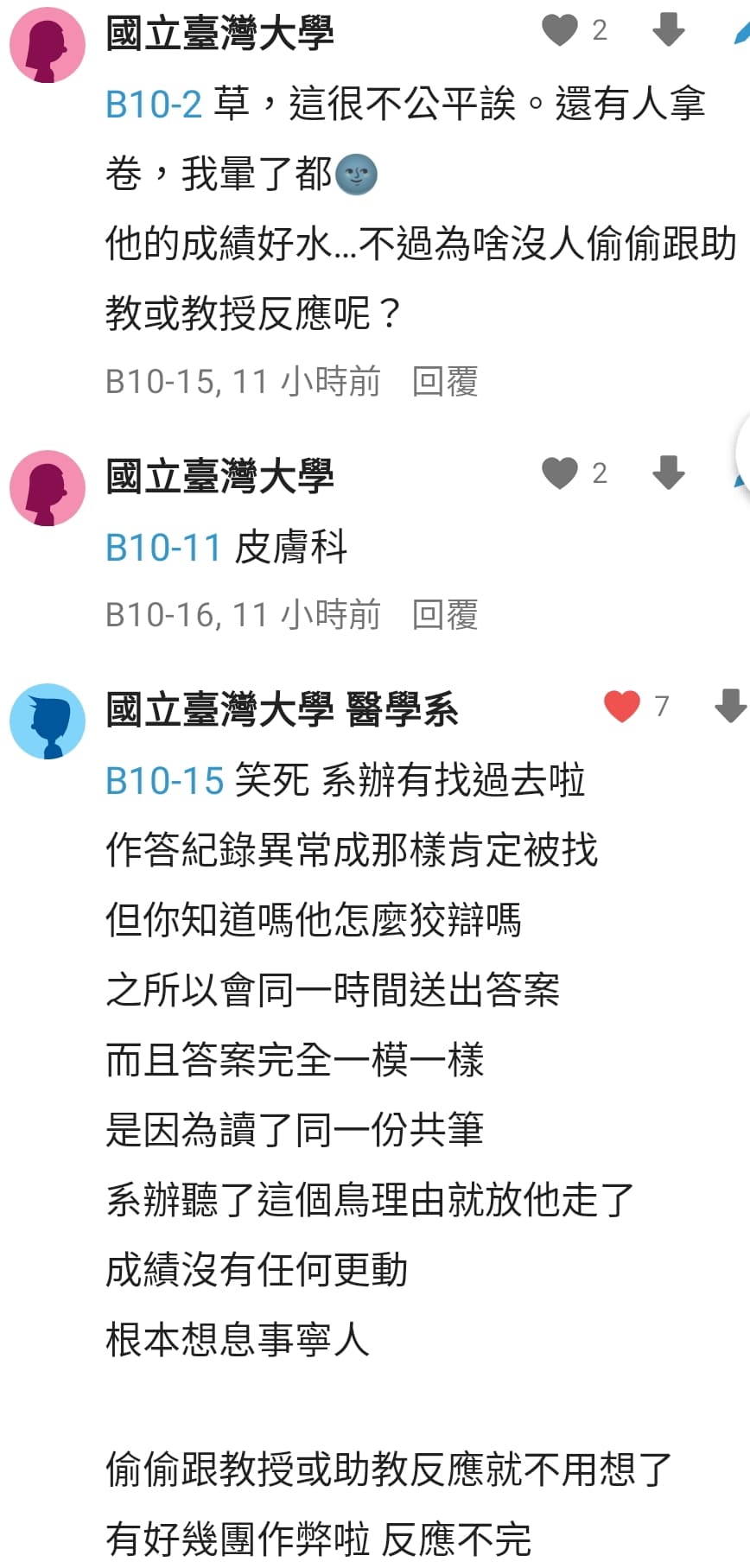View the avatar of the 醫學系 commenter
750x1568 pixels.
tap(48, 721)
